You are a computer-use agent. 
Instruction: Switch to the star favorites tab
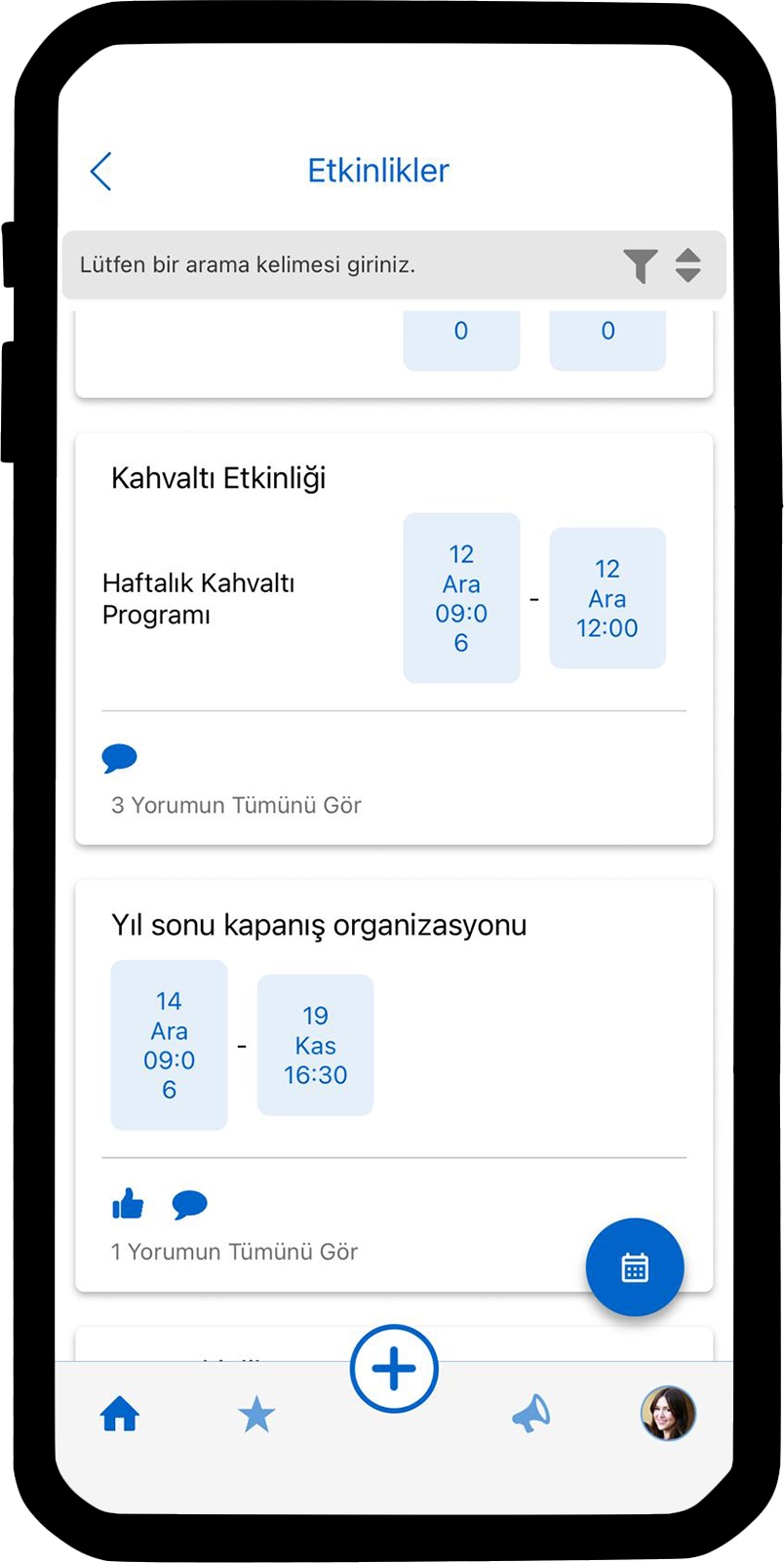256,1414
